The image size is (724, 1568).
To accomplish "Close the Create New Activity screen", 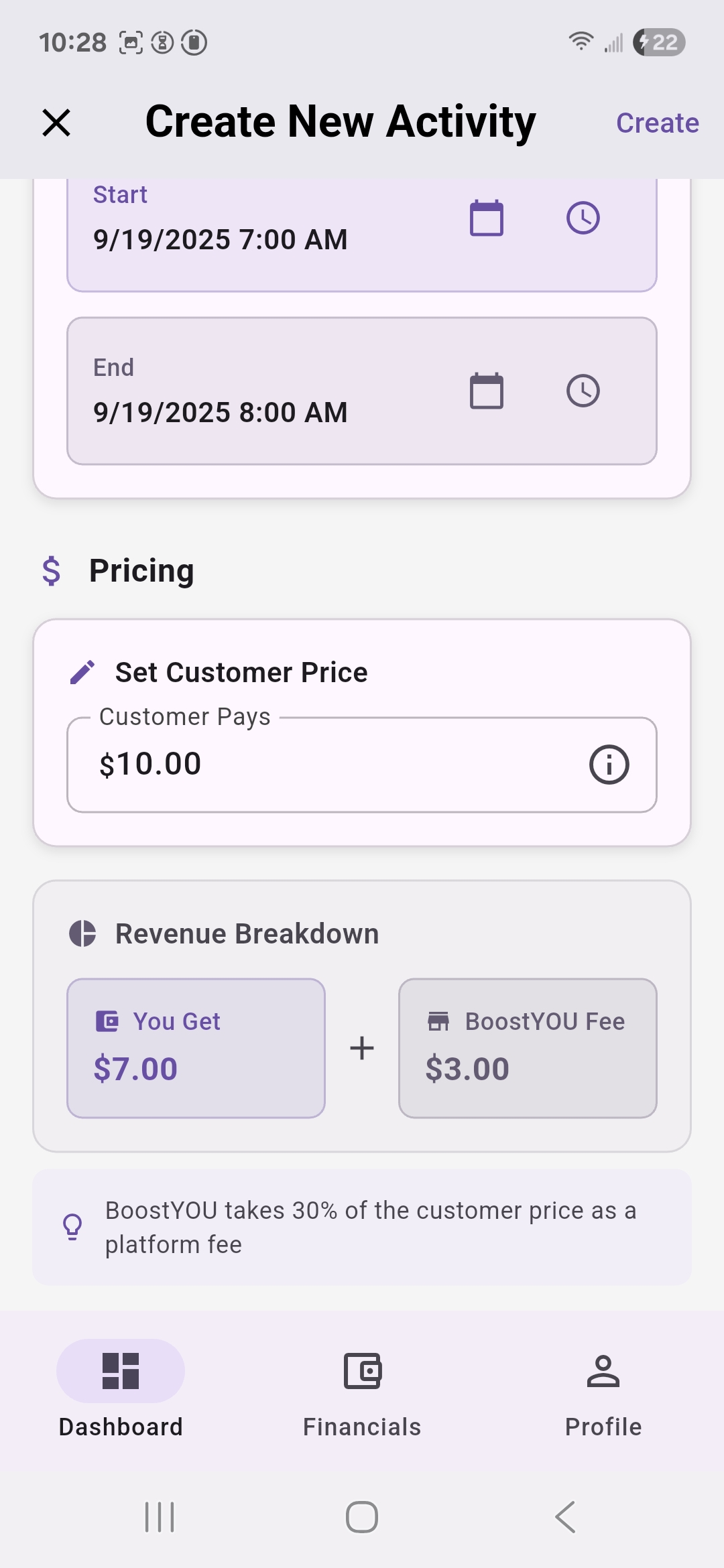I will pos(56,123).
